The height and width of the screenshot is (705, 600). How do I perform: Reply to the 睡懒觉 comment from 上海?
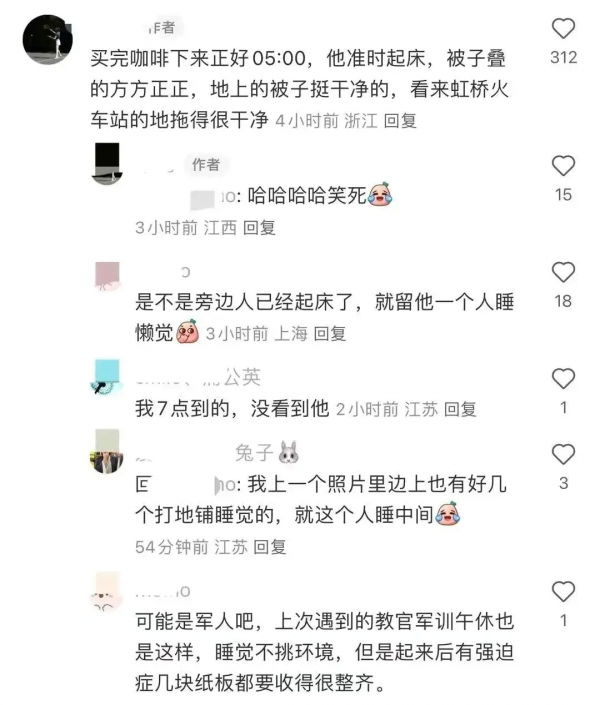tap(329, 333)
